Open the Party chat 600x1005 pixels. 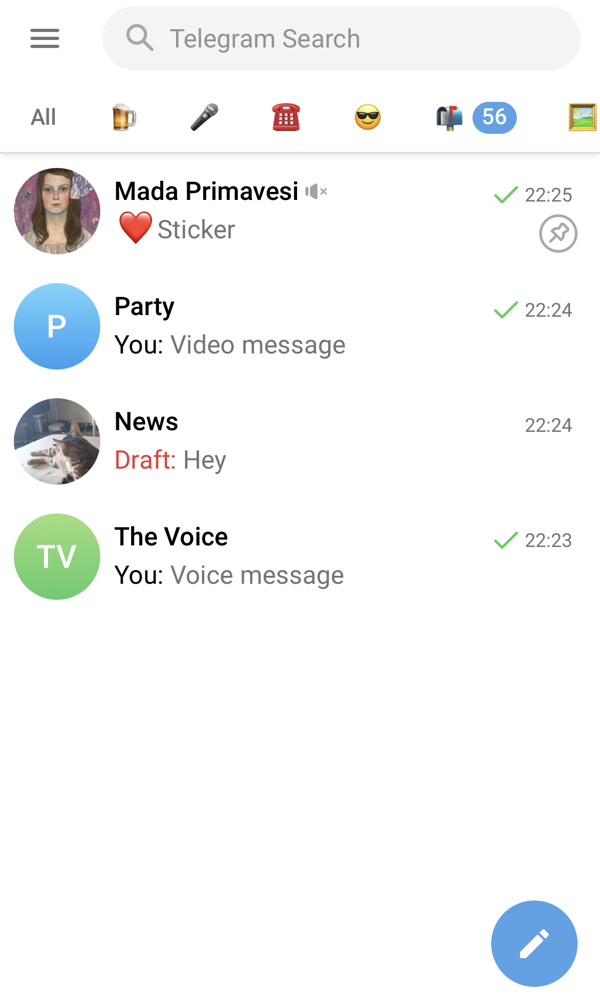click(300, 326)
